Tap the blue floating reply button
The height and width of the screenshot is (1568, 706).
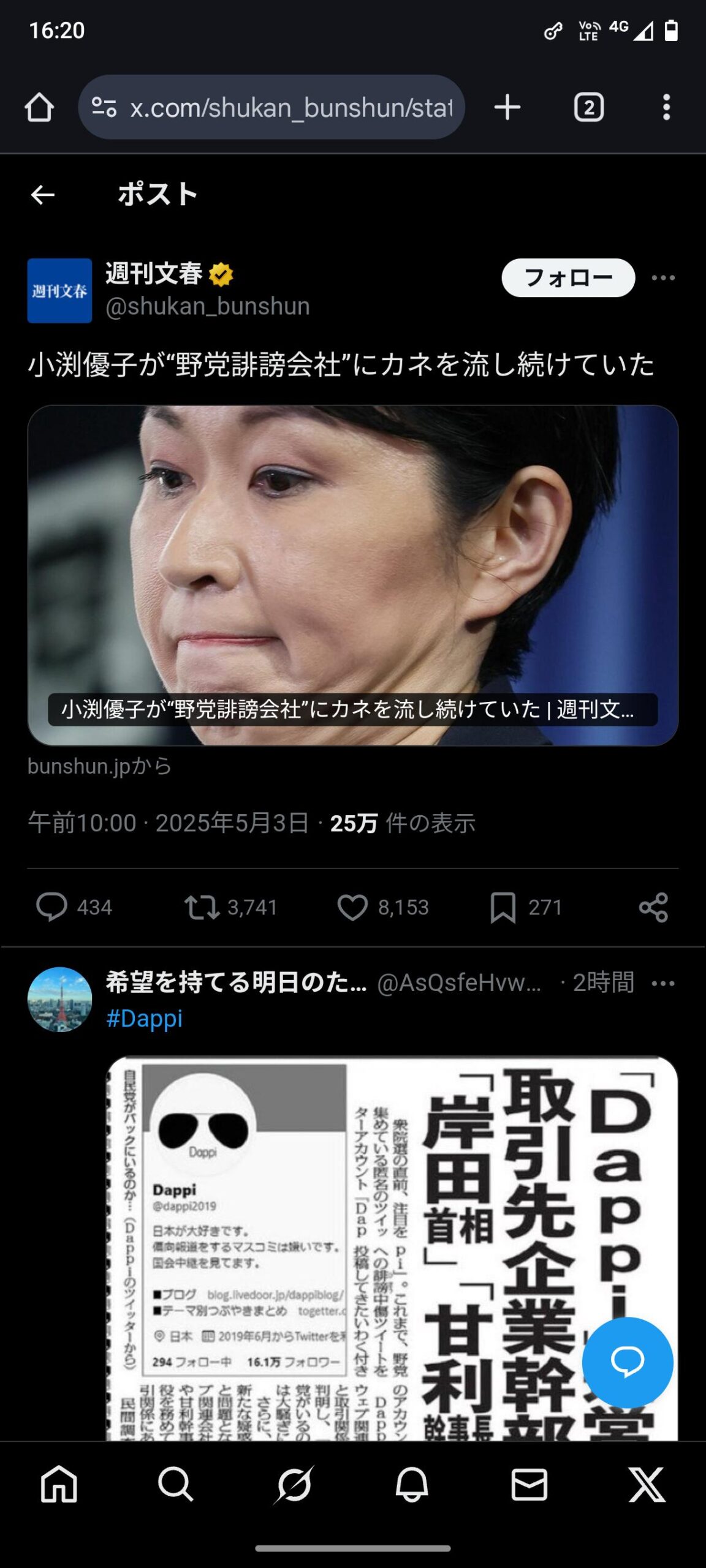point(627,1362)
